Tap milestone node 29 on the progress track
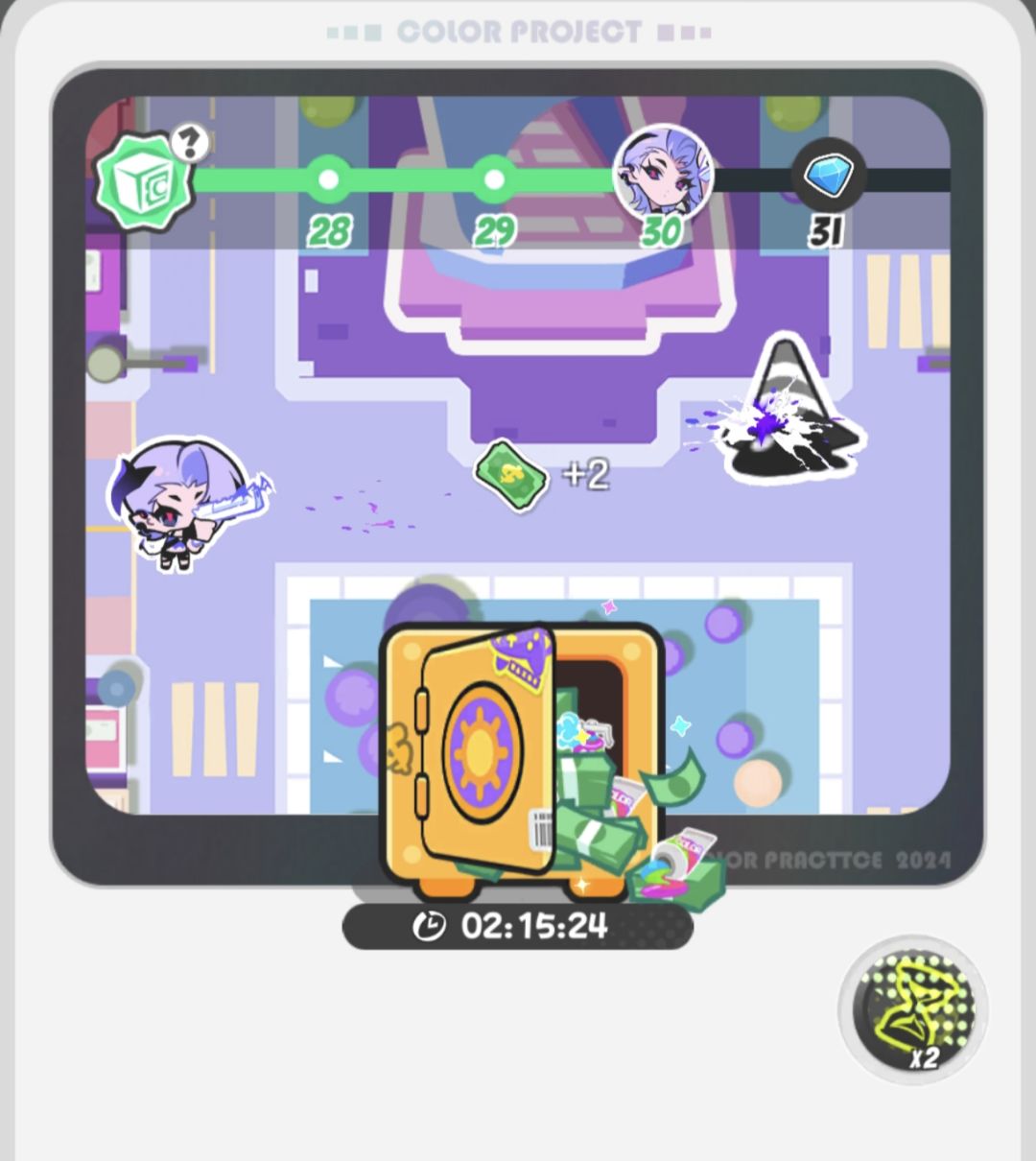Image resolution: width=1036 pixels, height=1161 pixels. [495, 178]
